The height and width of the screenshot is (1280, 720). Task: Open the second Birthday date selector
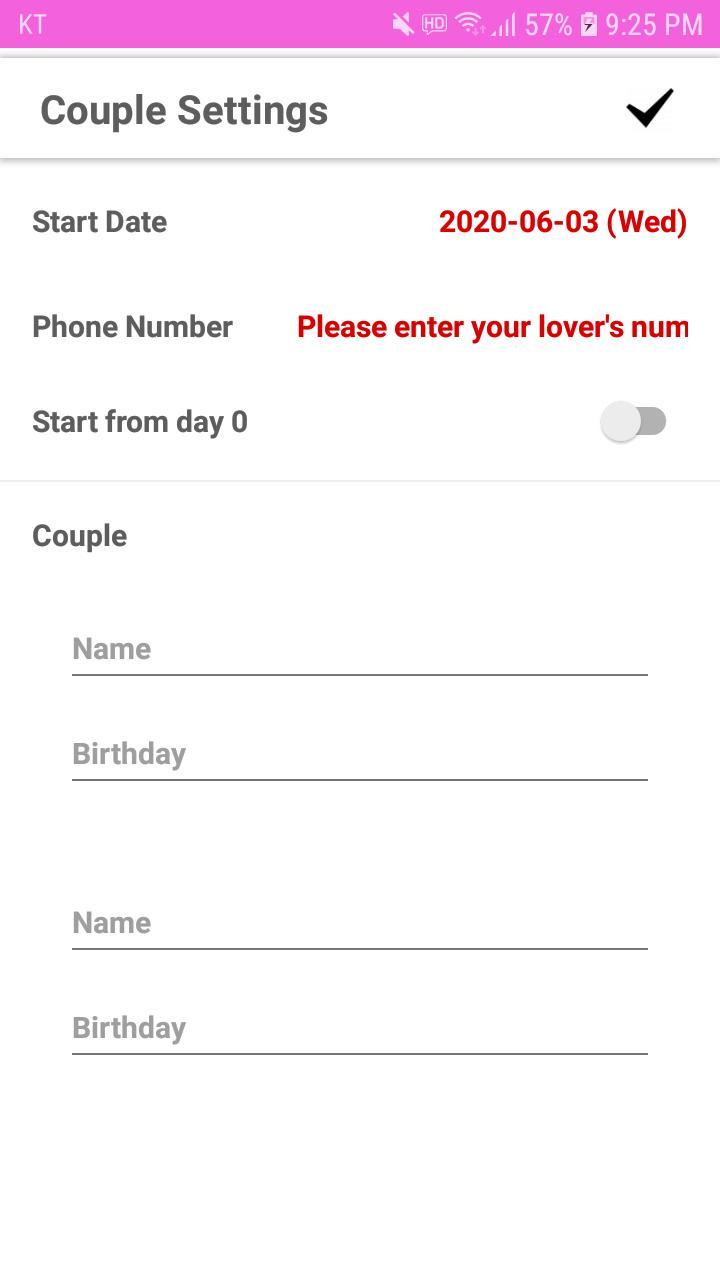point(360,1028)
